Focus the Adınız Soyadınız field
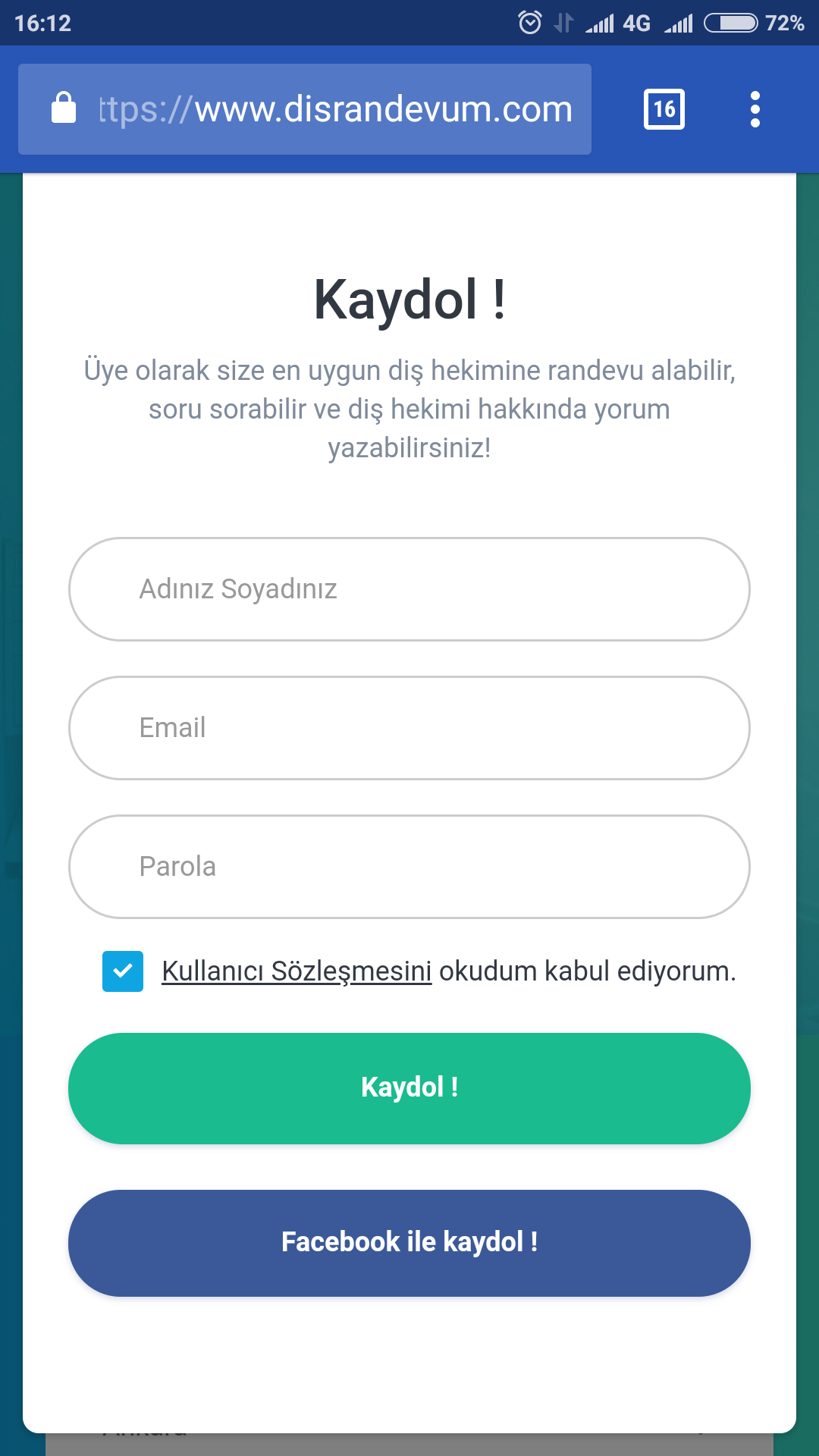The width and height of the screenshot is (819, 1456). click(x=409, y=589)
